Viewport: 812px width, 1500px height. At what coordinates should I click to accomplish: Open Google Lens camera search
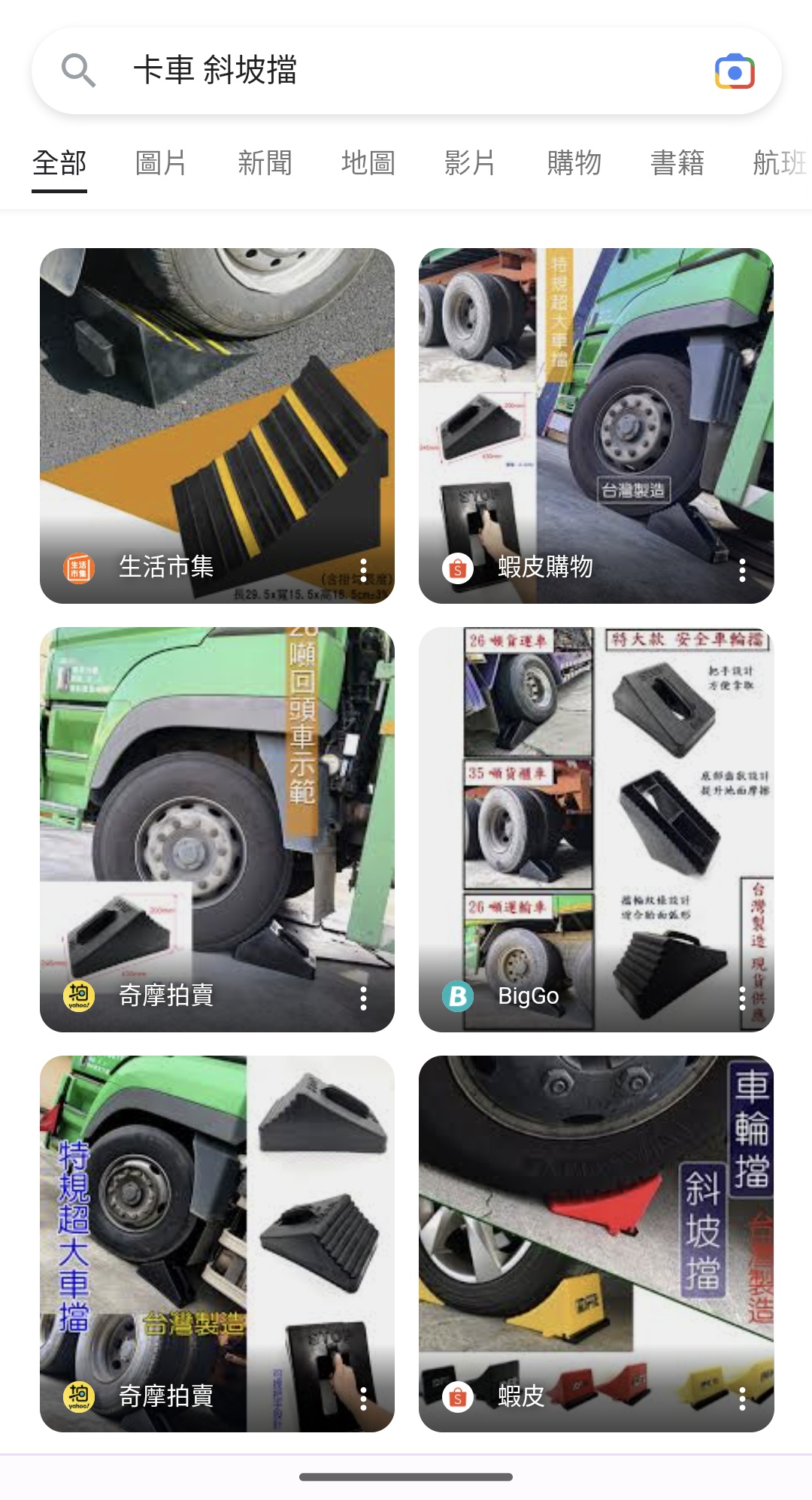point(735,72)
